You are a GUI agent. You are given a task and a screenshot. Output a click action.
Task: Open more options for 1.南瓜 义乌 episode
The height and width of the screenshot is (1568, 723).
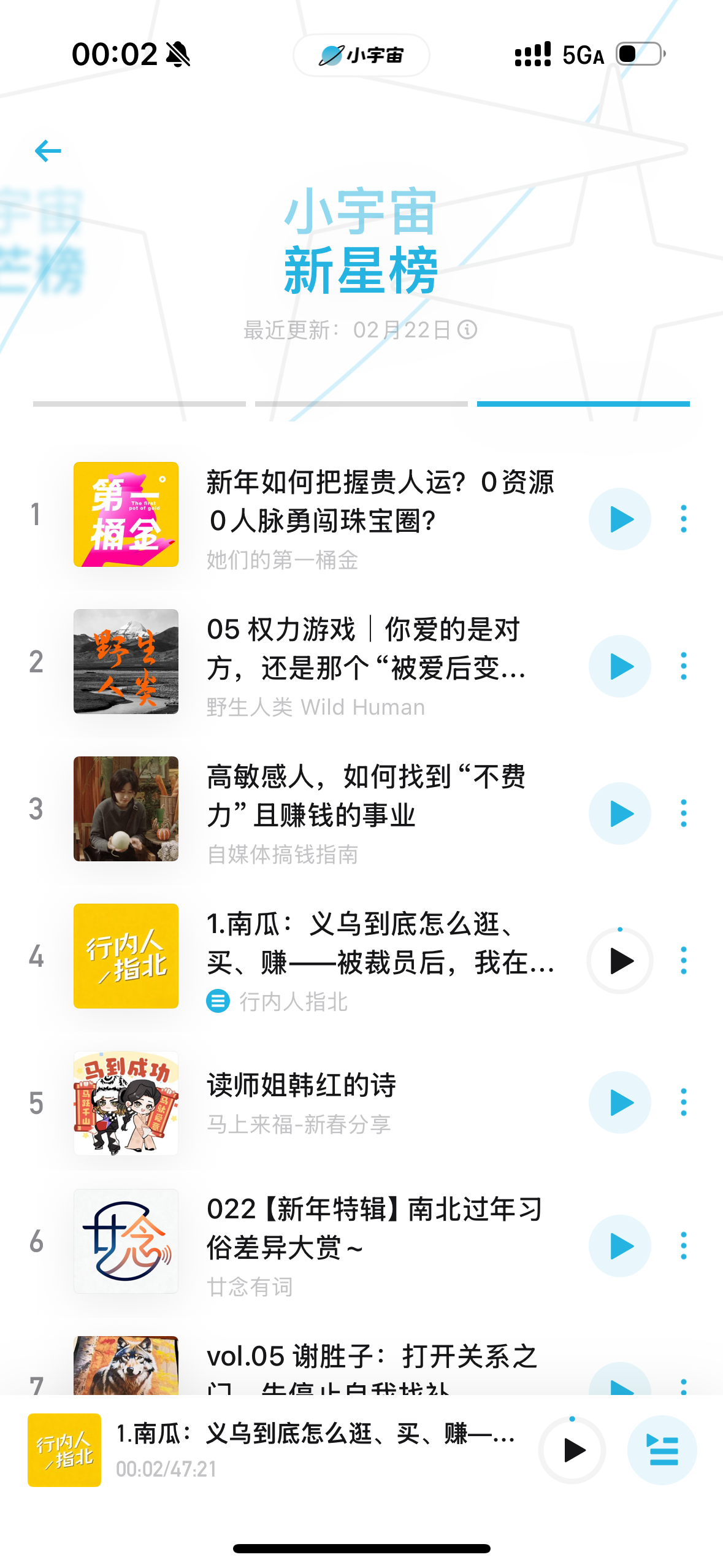pyautogui.click(x=683, y=961)
